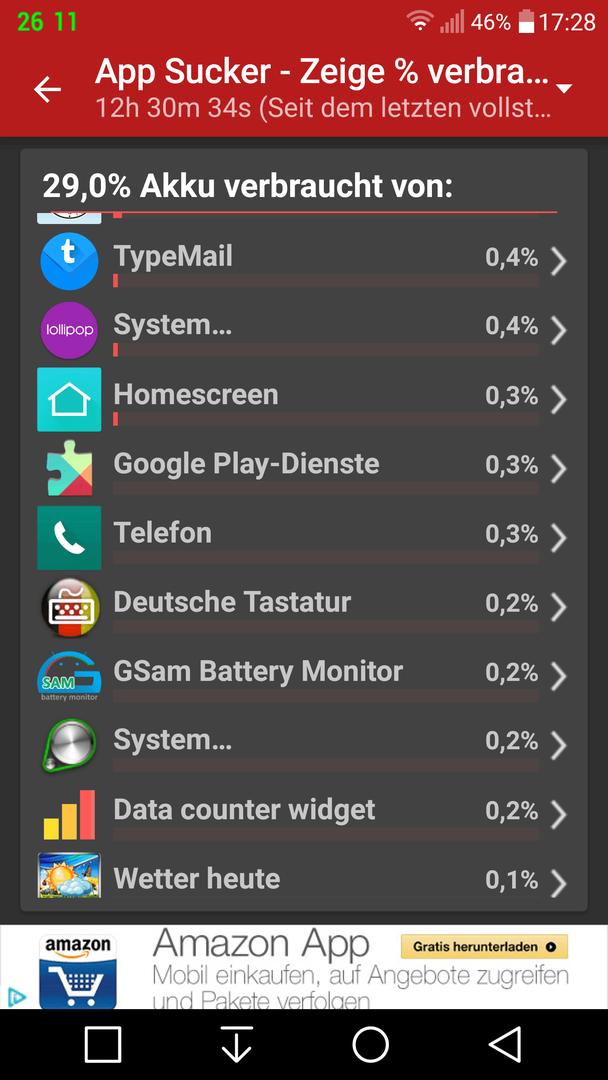This screenshot has width=608, height=1080.
Task: Go back using the app bar arrow
Action: click(x=48, y=89)
